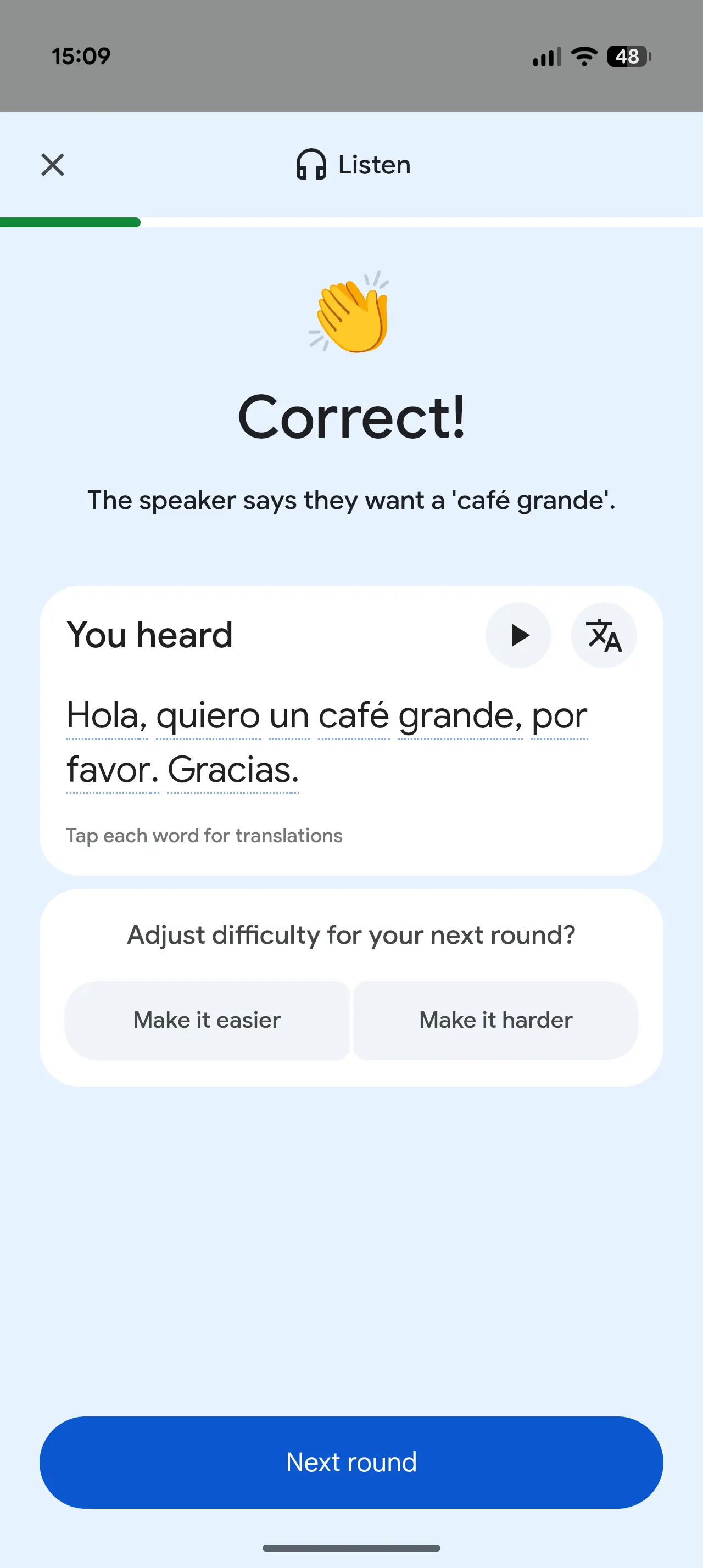This screenshot has width=703, height=1568.
Task: Continue to the Next round
Action: pos(351,1462)
